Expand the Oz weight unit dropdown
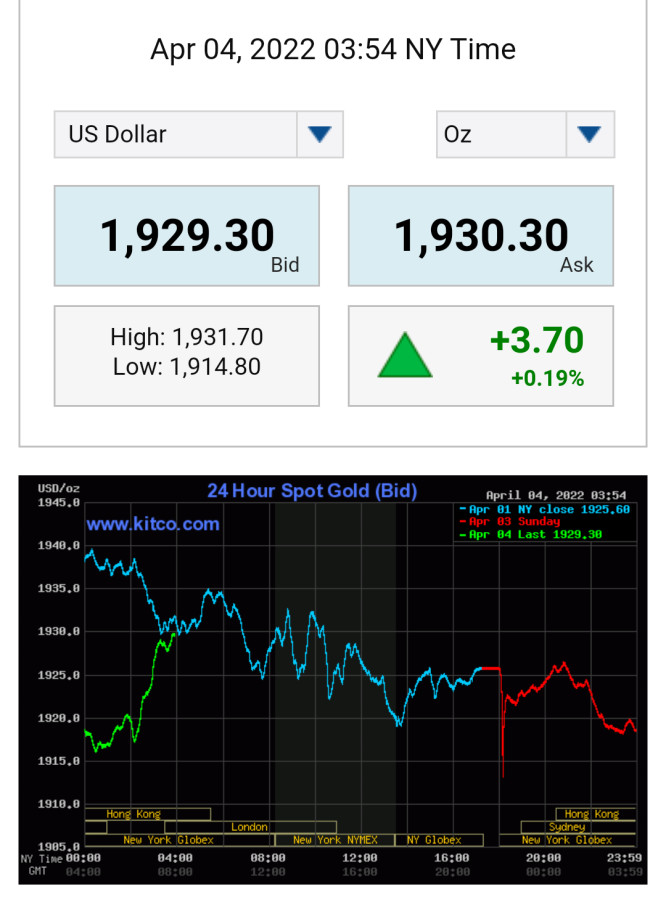 click(x=525, y=134)
